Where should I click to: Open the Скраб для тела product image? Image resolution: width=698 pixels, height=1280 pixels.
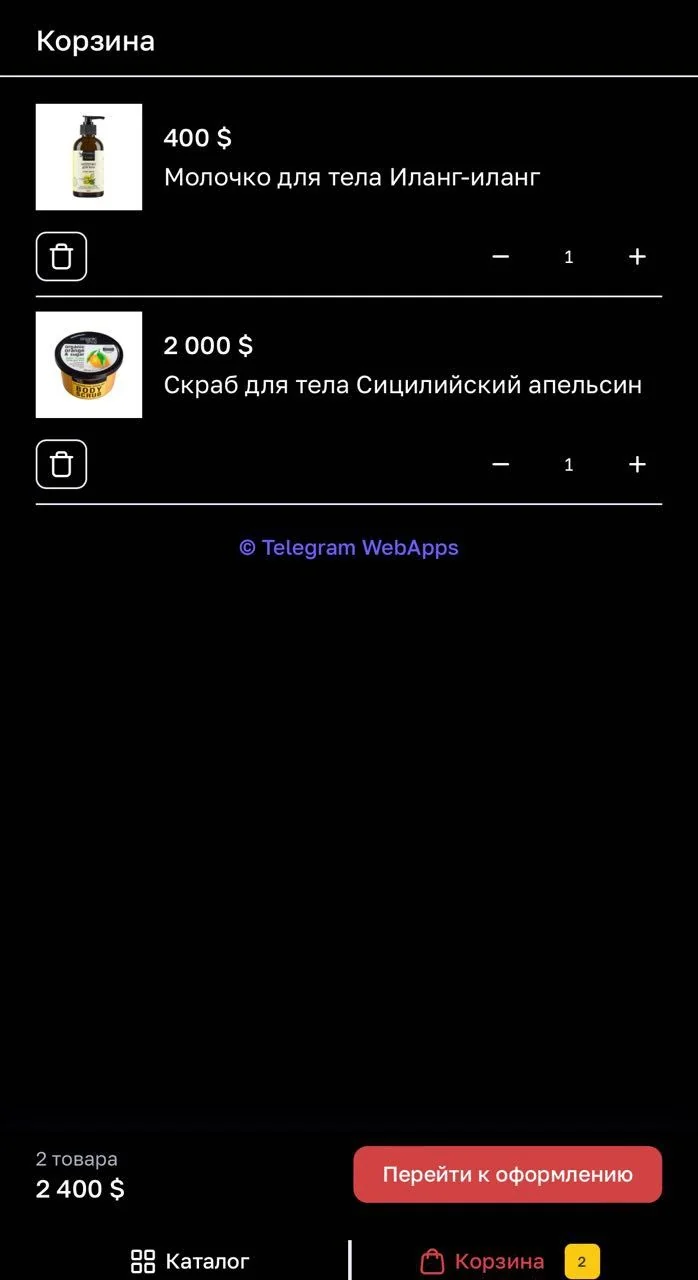pos(89,365)
